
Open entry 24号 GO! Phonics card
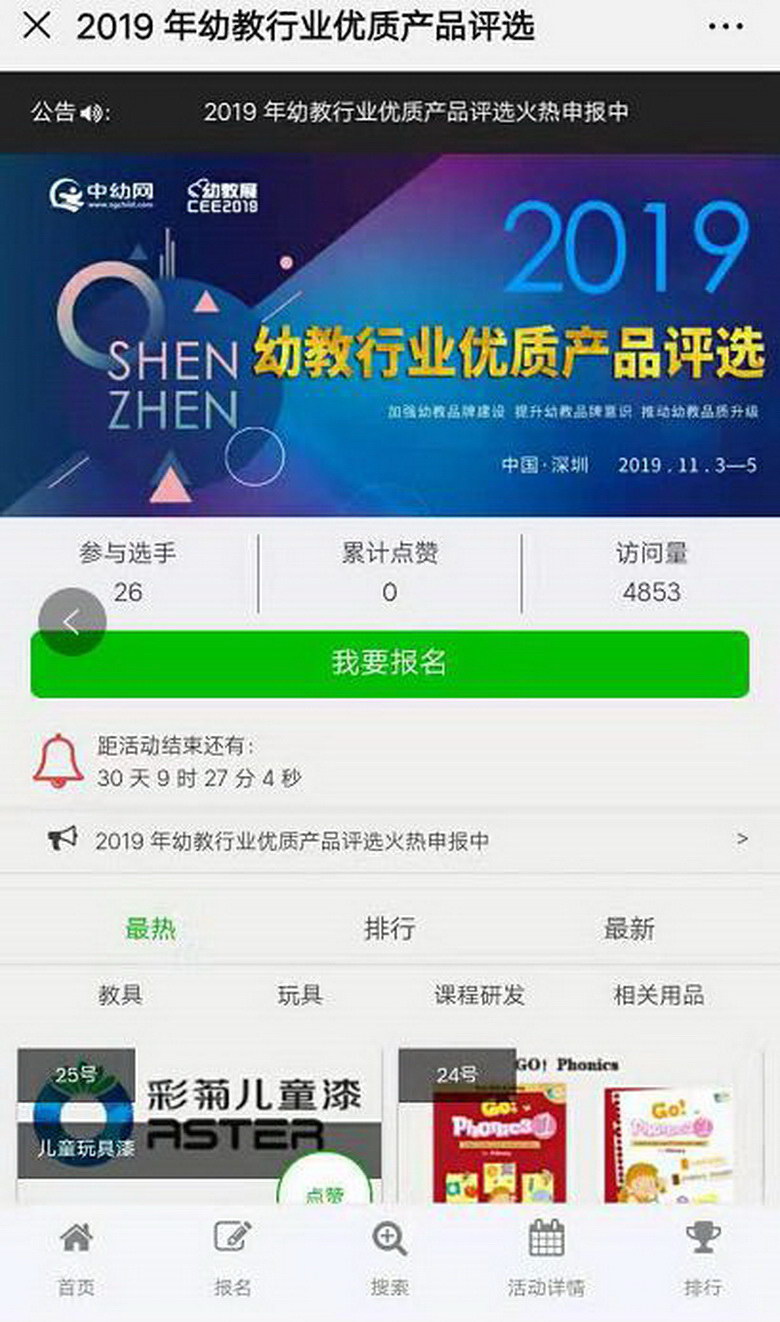pos(580,1130)
